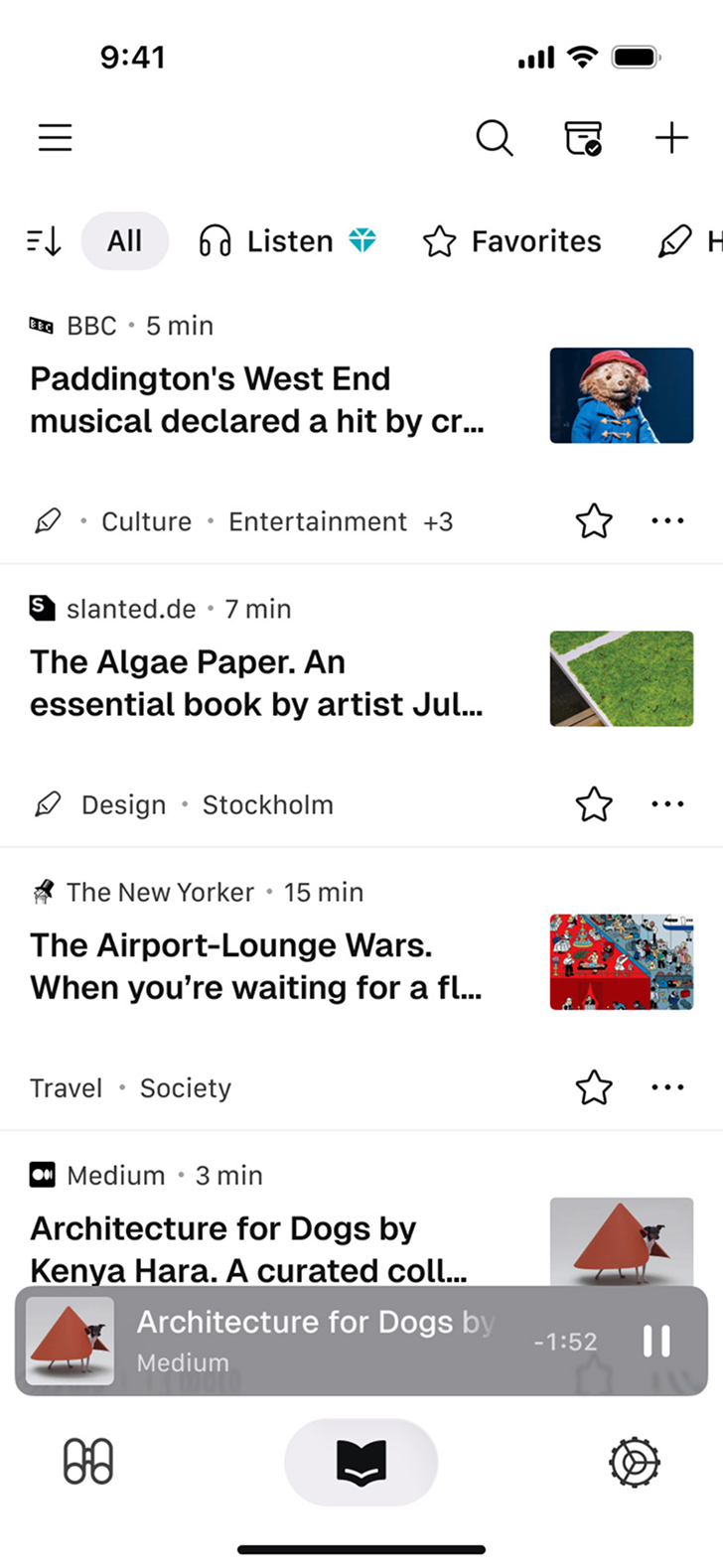This screenshot has height=1568, width=723.
Task: Open the settings gear tab
Action: tap(634, 1462)
